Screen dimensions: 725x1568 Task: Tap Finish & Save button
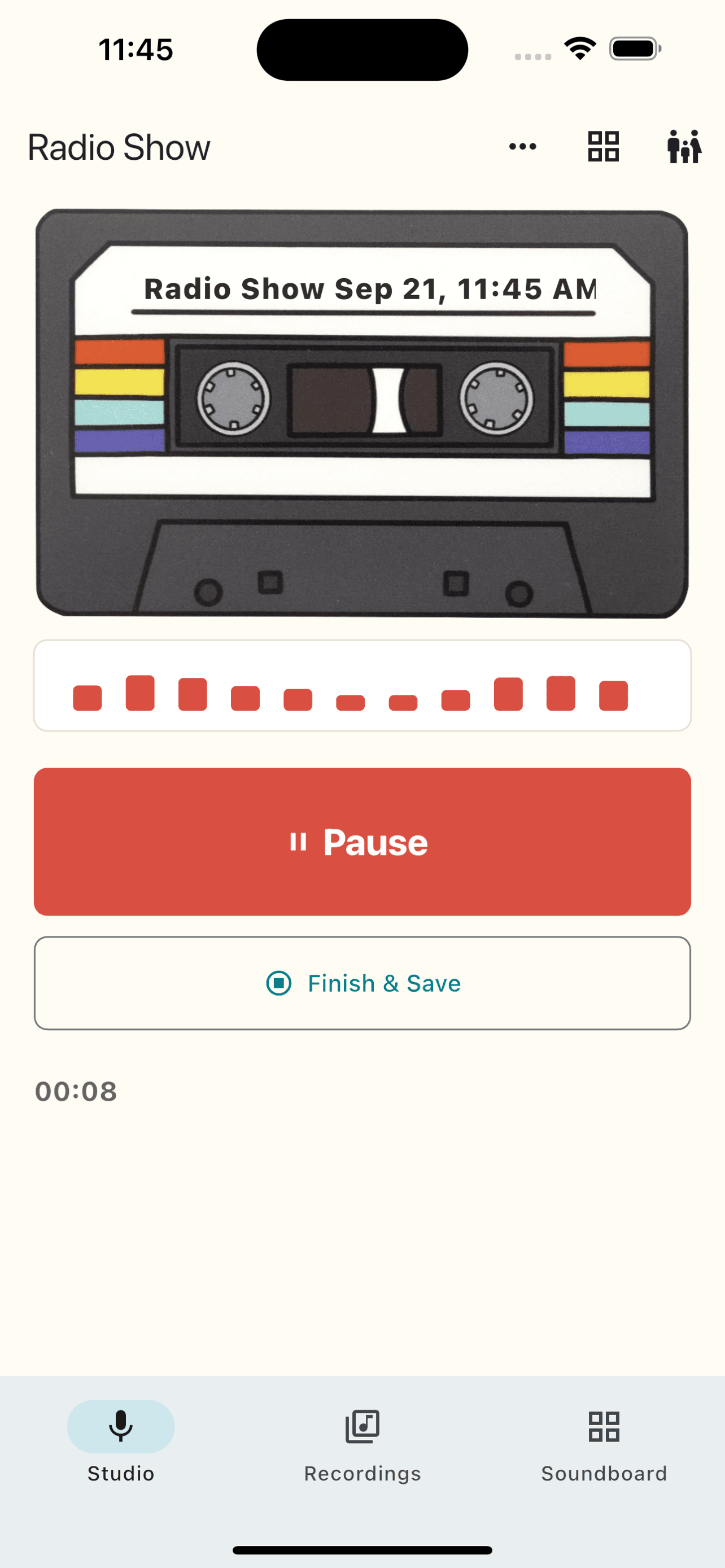tap(362, 983)
